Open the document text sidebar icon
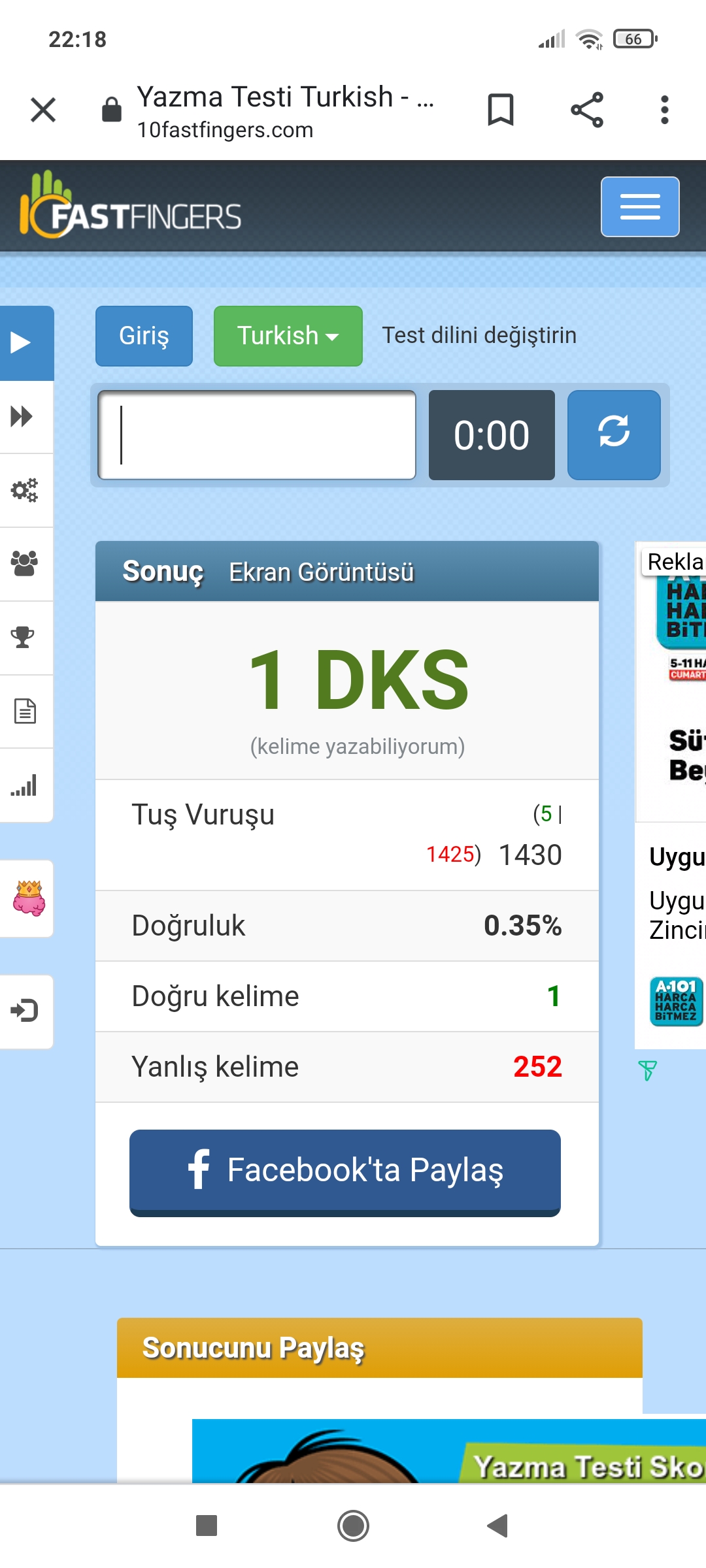Screen dimensions: 706x1568 [25, 711]
